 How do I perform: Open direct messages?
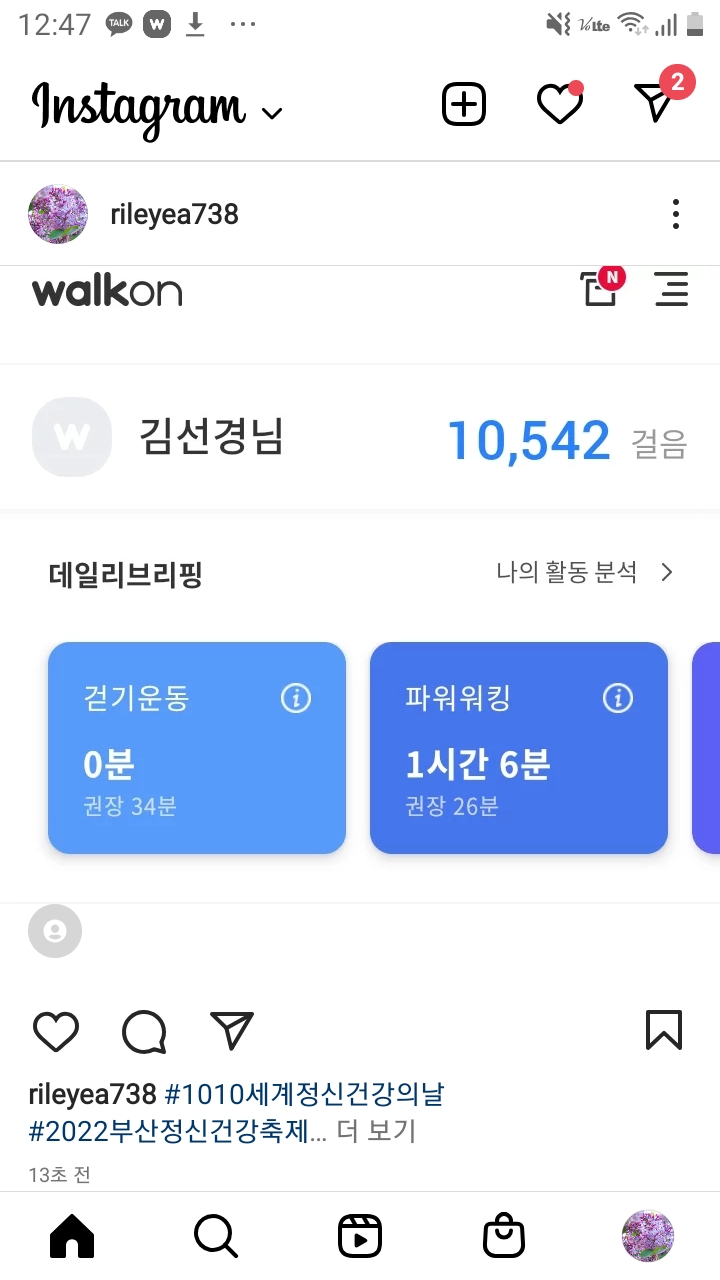pyautogui.click(x=656, y=102)
